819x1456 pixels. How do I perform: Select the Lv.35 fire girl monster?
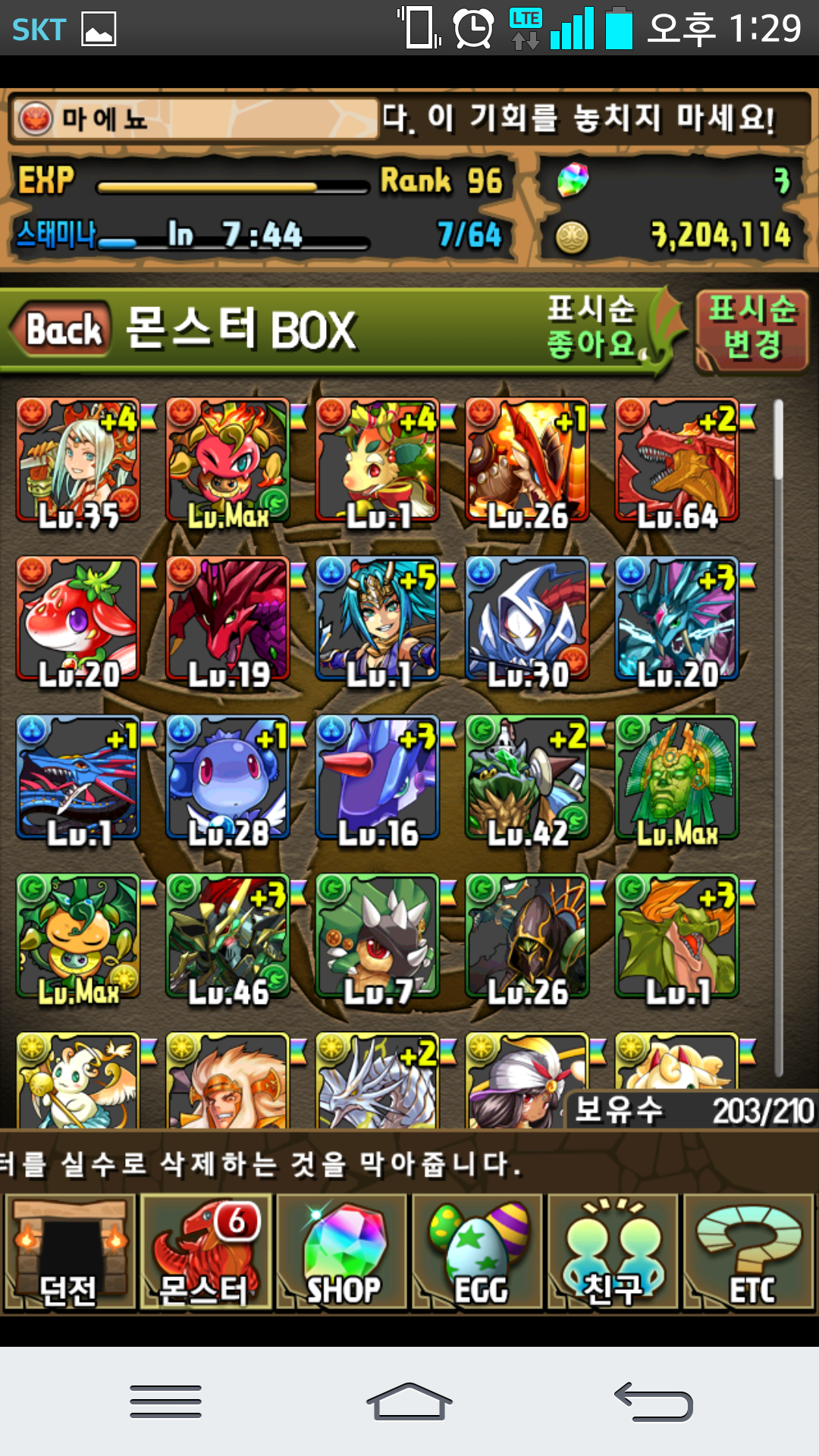tap(78, 461)
